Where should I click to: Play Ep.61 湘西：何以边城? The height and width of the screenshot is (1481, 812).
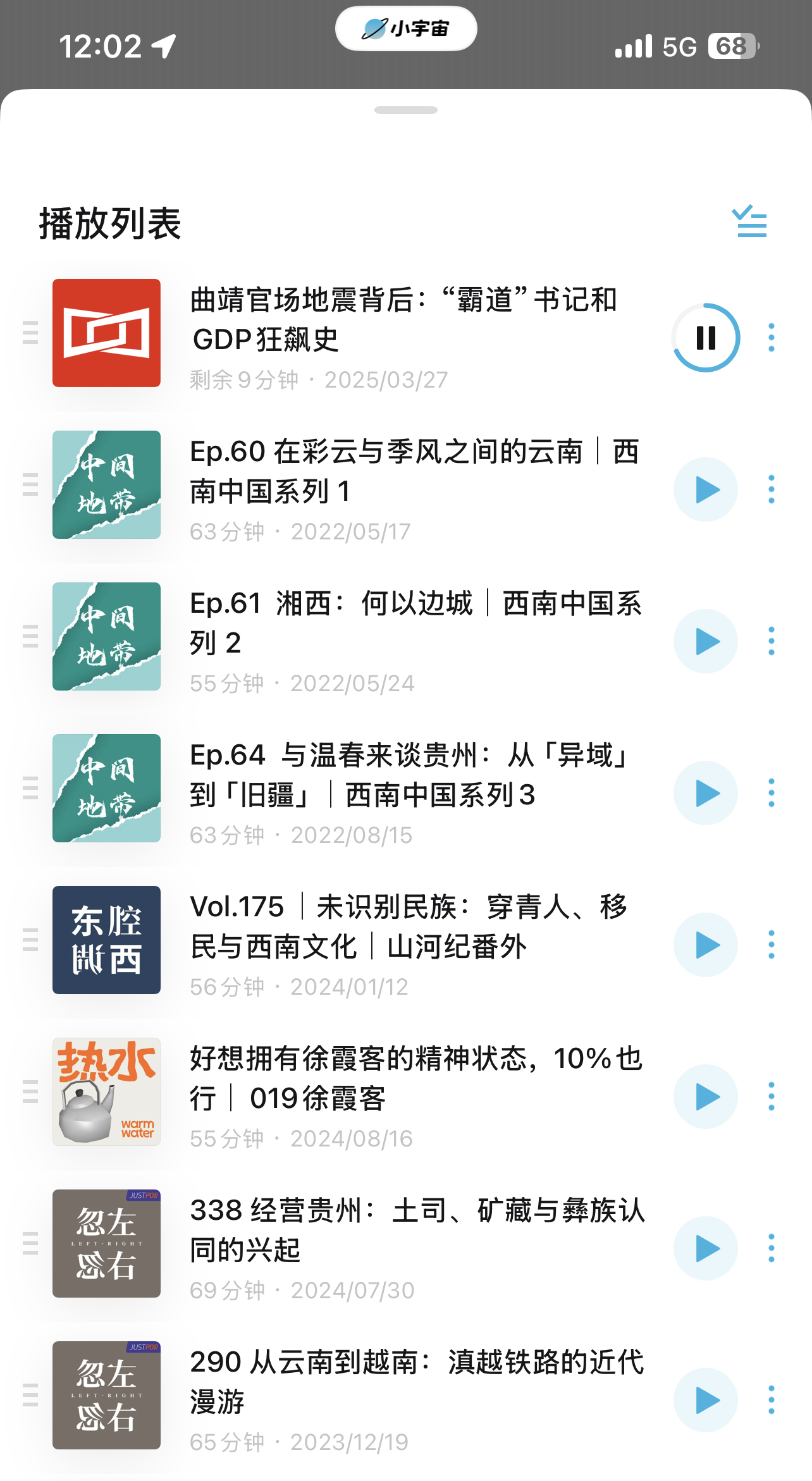(x=706, y=641)
